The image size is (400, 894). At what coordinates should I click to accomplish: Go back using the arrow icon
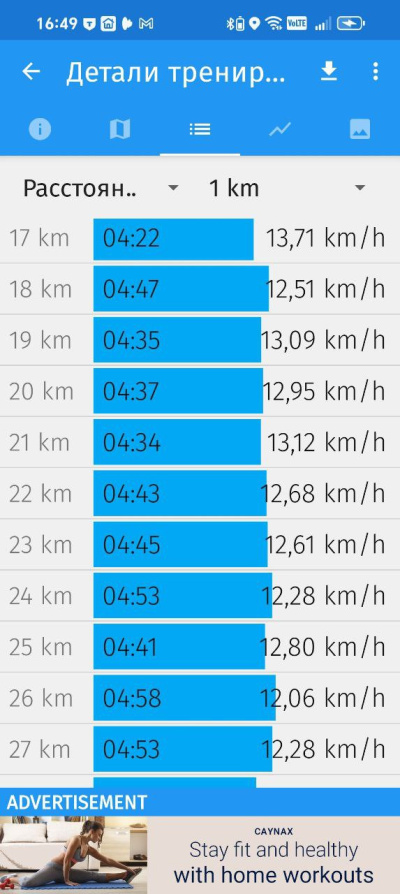coord(31,71)
